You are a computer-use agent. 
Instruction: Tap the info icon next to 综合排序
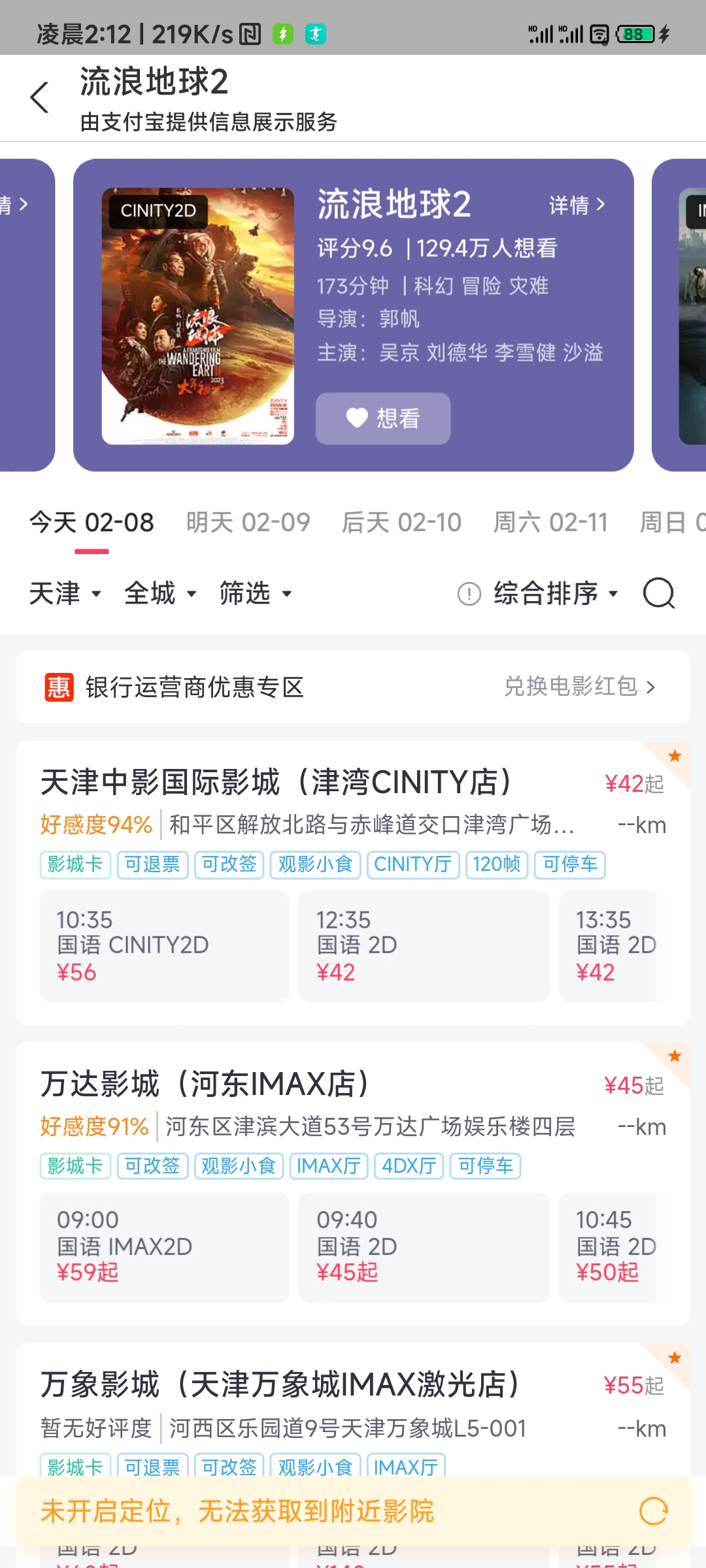coord(468,593)
